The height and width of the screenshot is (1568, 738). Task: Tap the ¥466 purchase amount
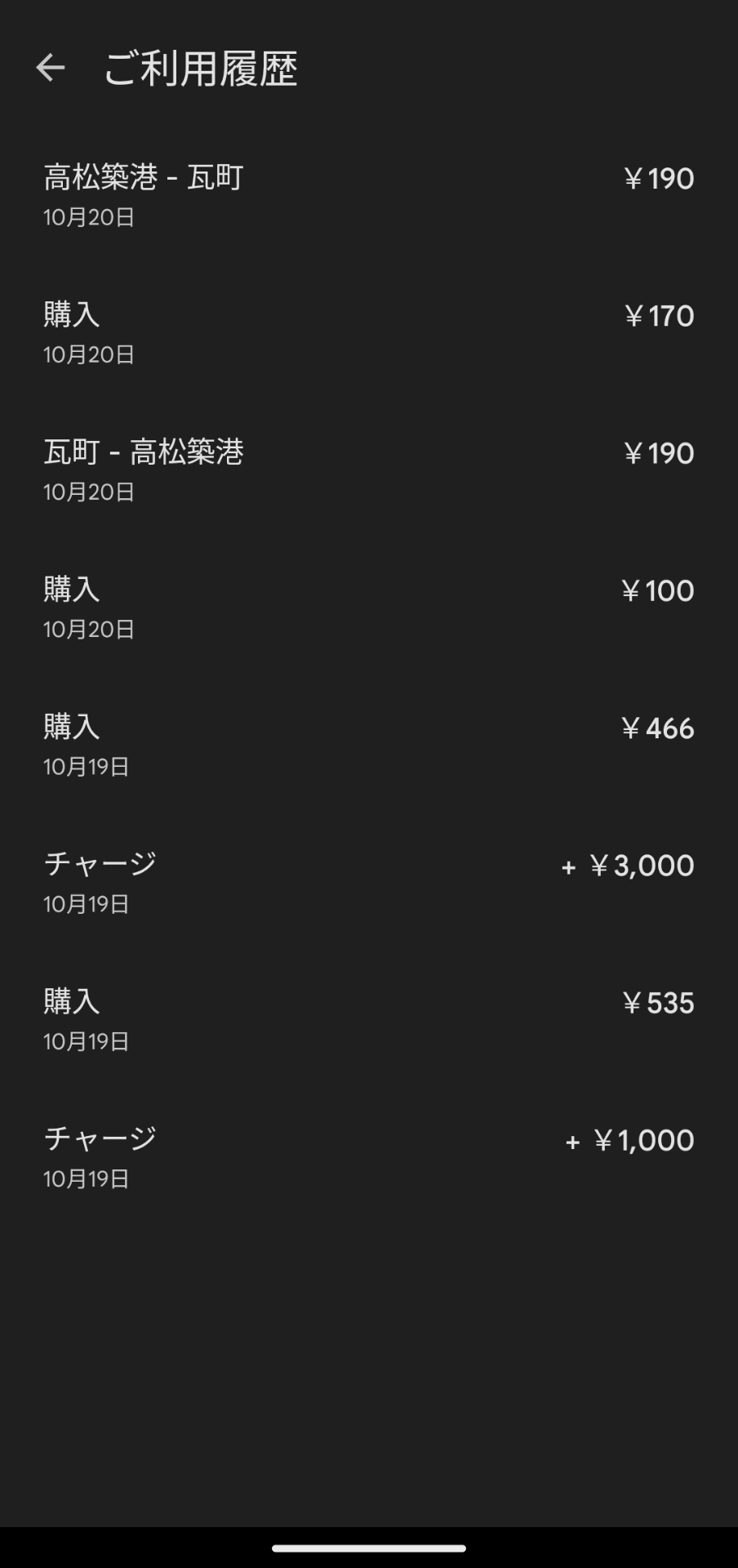pyautogui.click(x=656, y=728)
